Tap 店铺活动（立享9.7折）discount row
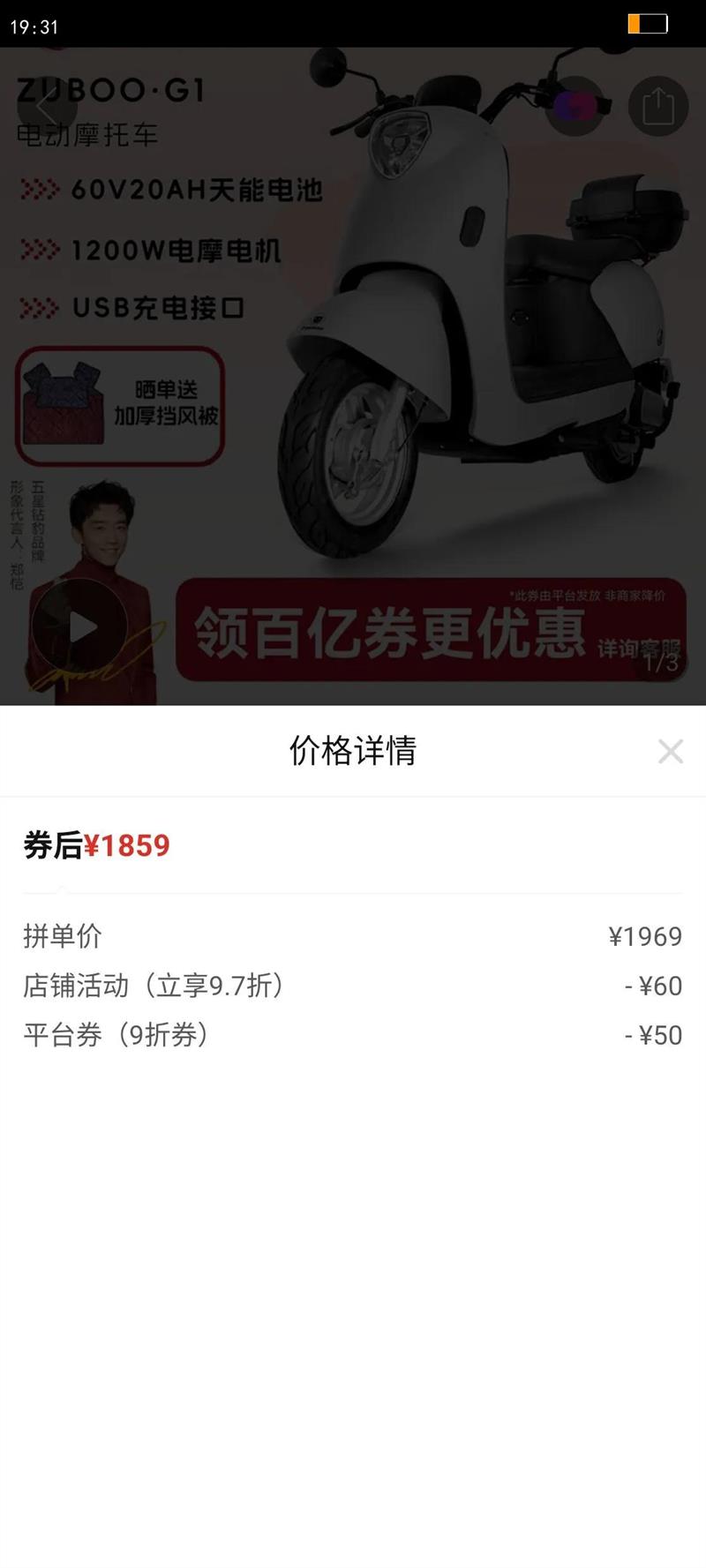The height and width of the screenshot is (1568, 706). [353, 986]
